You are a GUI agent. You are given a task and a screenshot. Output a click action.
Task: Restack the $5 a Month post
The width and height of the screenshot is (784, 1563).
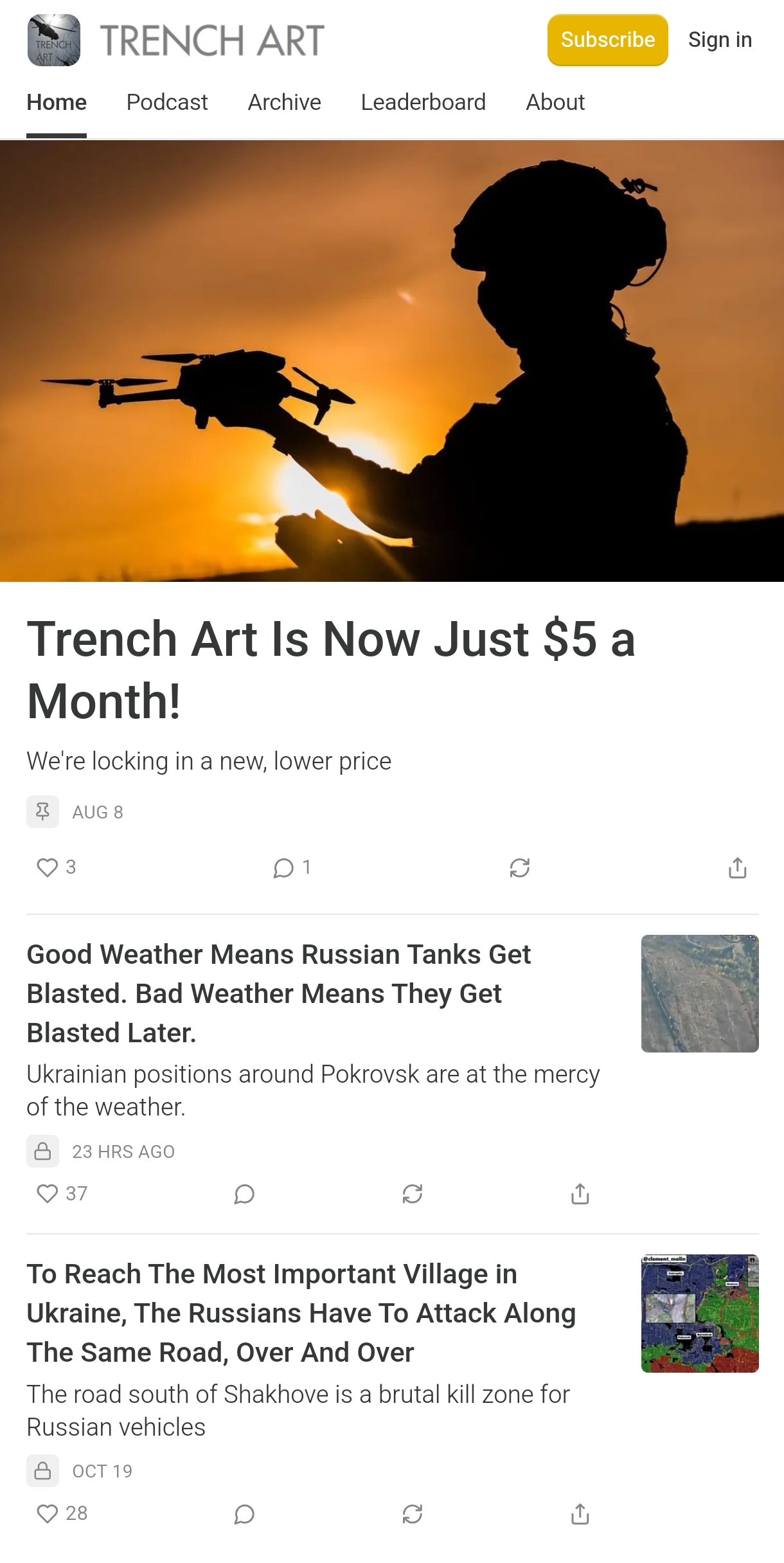pyautogui.click(x=519, y=868)
